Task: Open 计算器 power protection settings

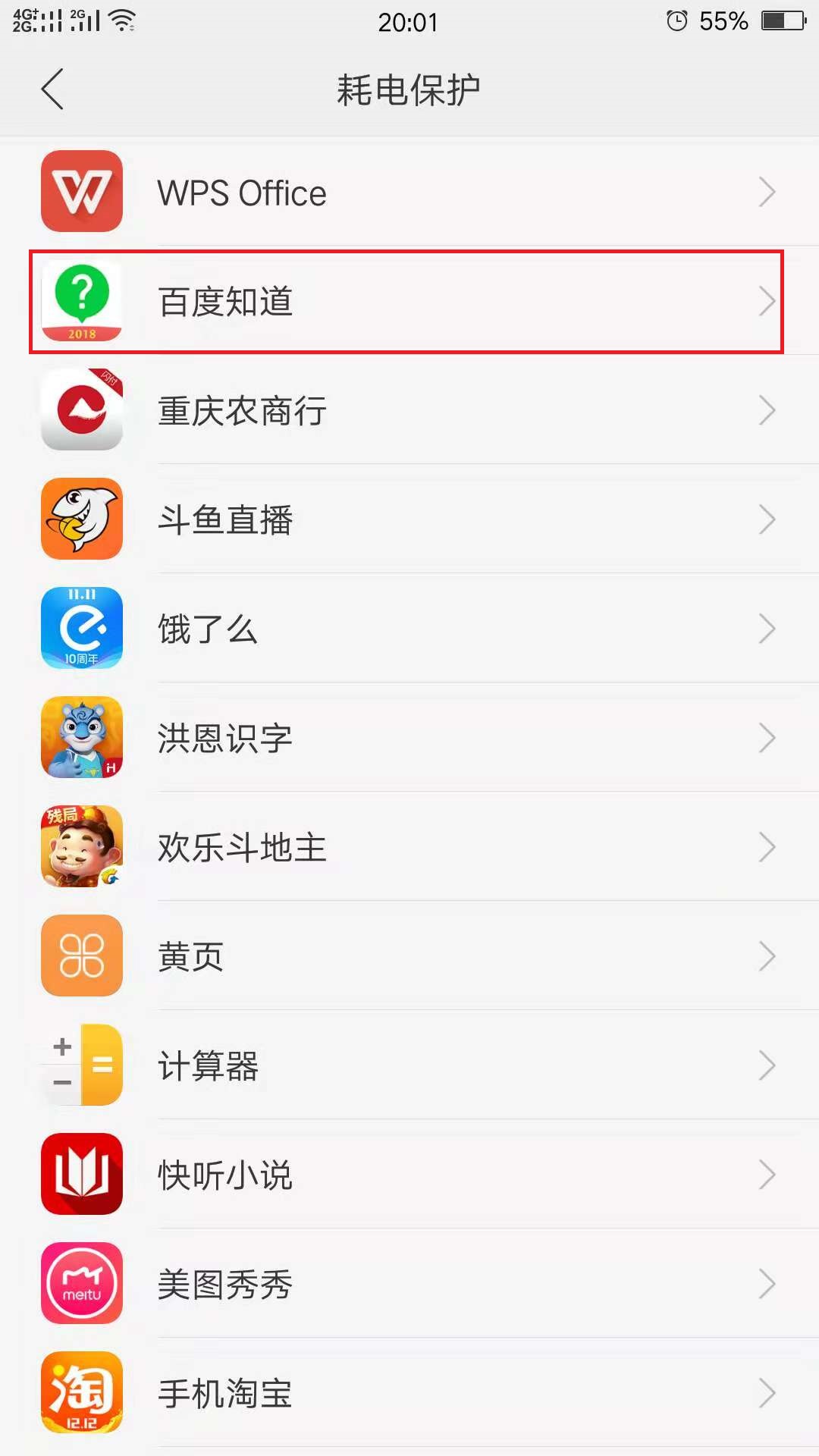Action: click(x=409, y=1066)
